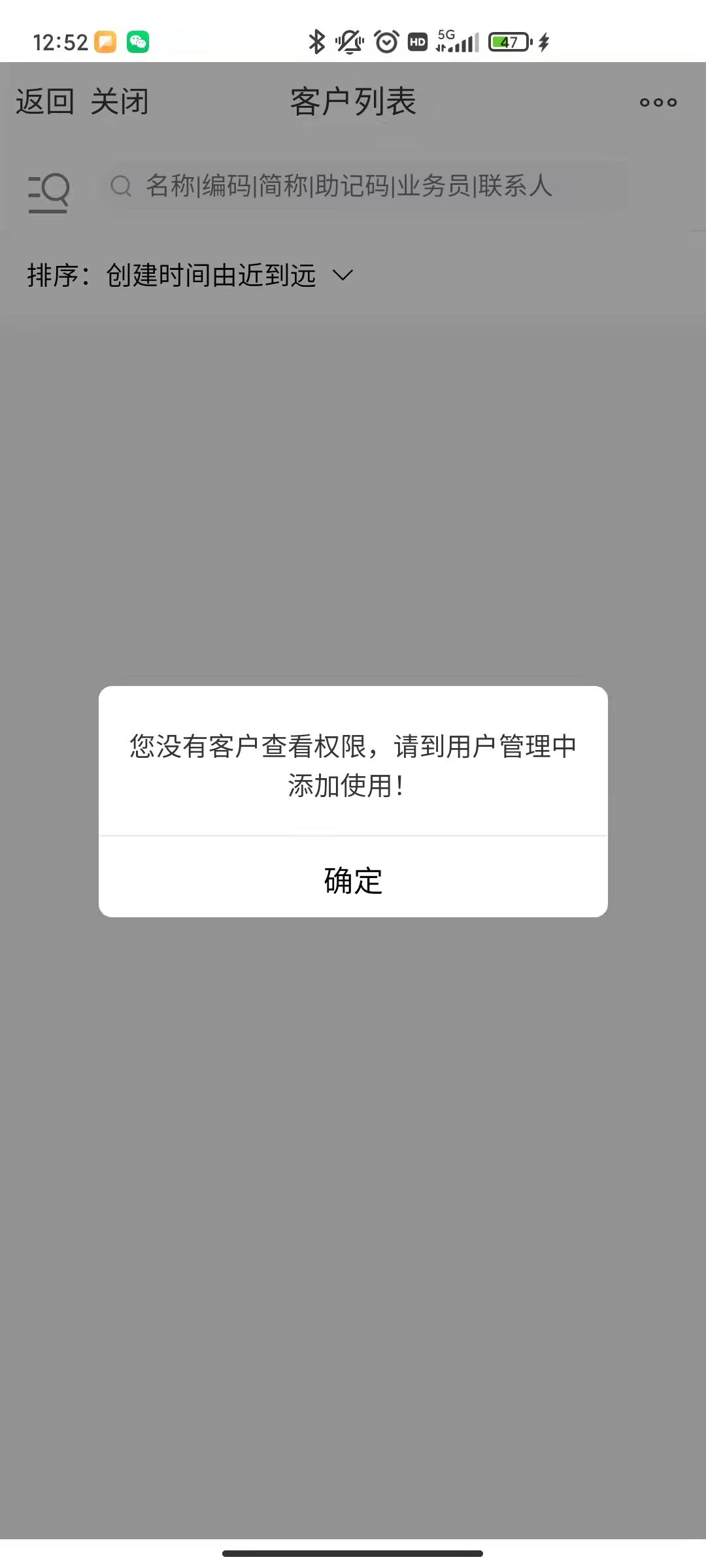The height and width of the screenshot is (1568, 706).
Task: Open the advanced filter search icon
Action: [x=48, y=193]
